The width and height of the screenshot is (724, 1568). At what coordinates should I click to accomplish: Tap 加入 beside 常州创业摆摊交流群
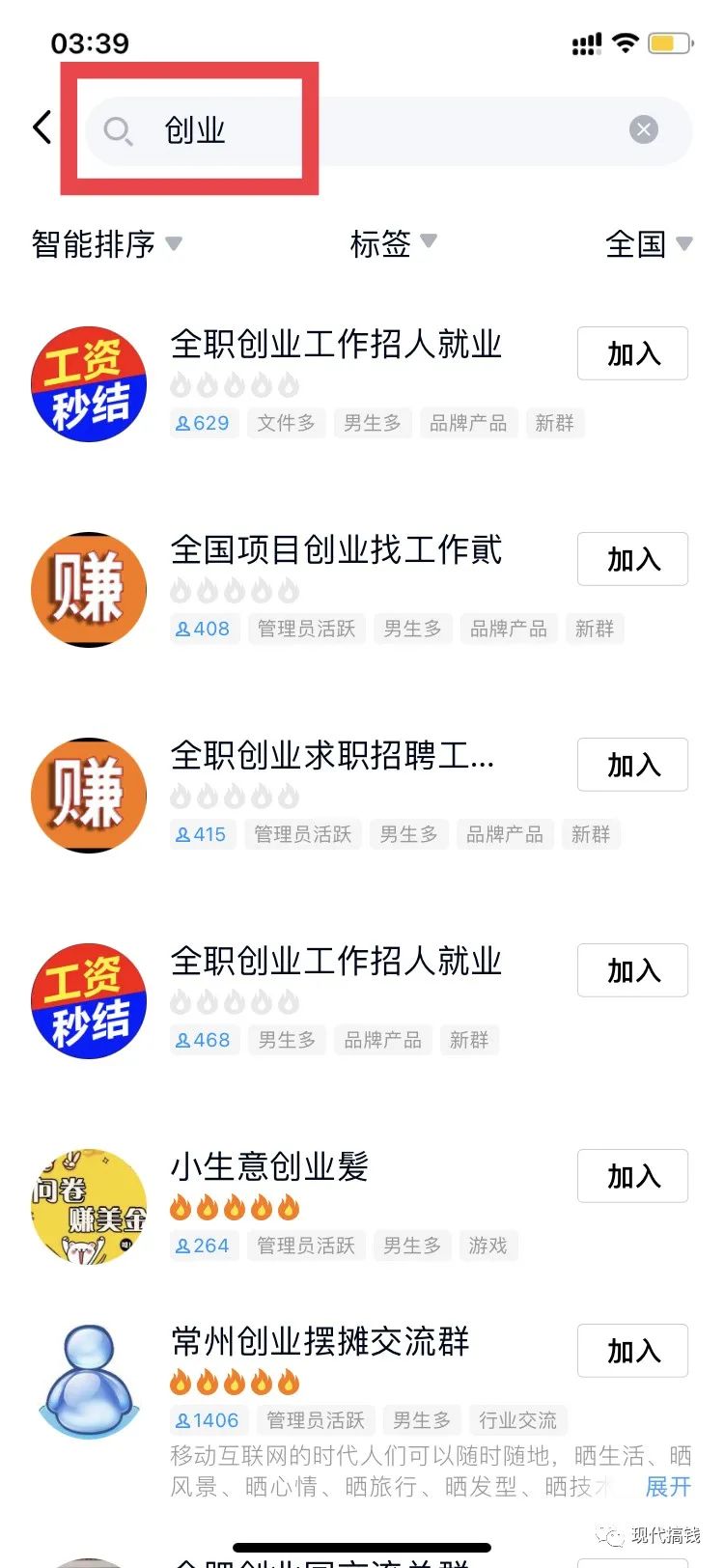click(632, 1351)
